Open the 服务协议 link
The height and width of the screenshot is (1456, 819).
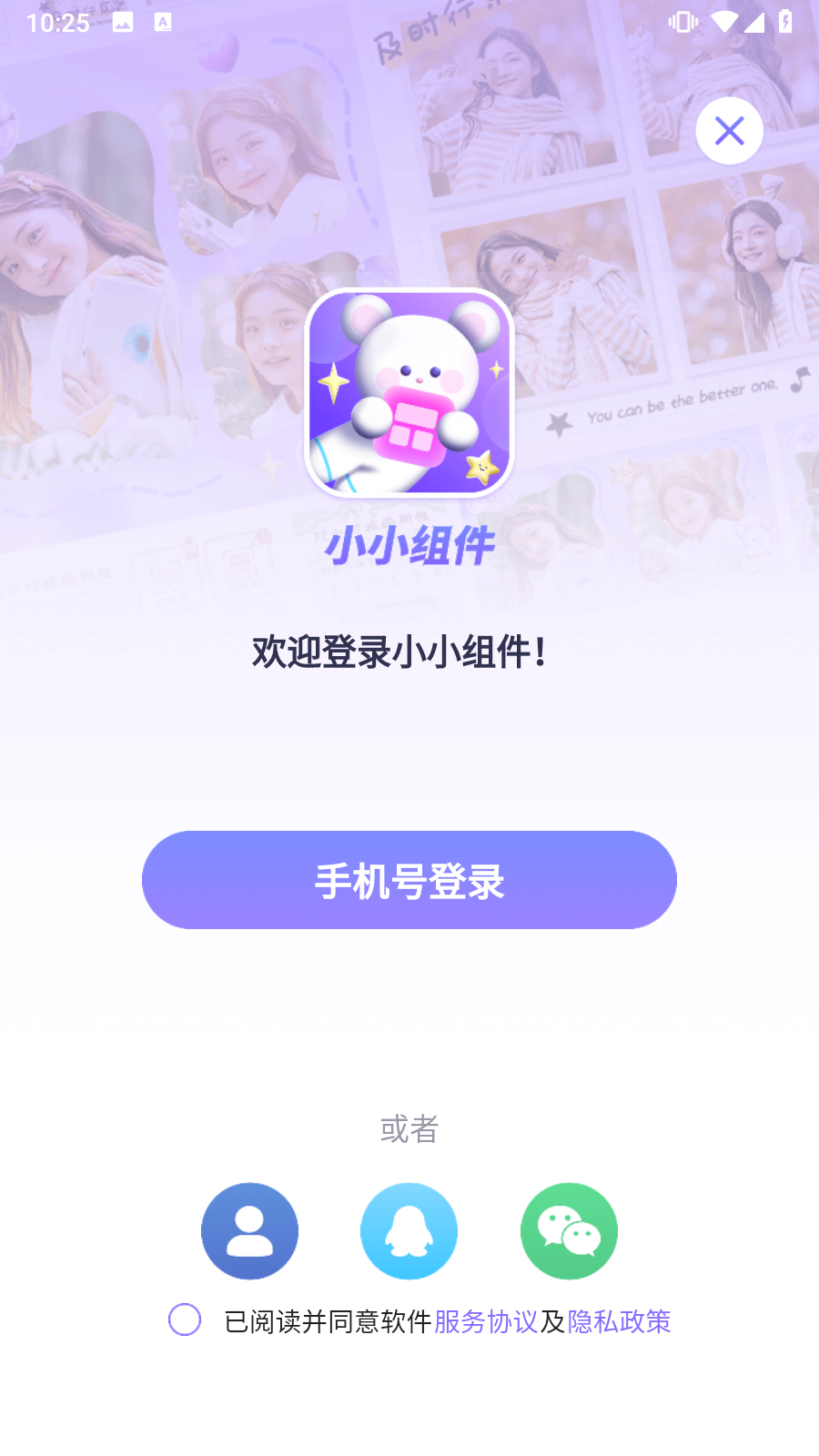click(485, 1321)
